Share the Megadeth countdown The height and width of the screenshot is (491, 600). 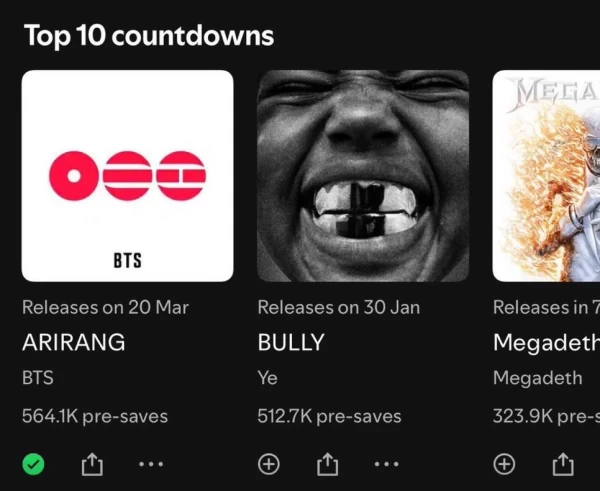[563, 464]
